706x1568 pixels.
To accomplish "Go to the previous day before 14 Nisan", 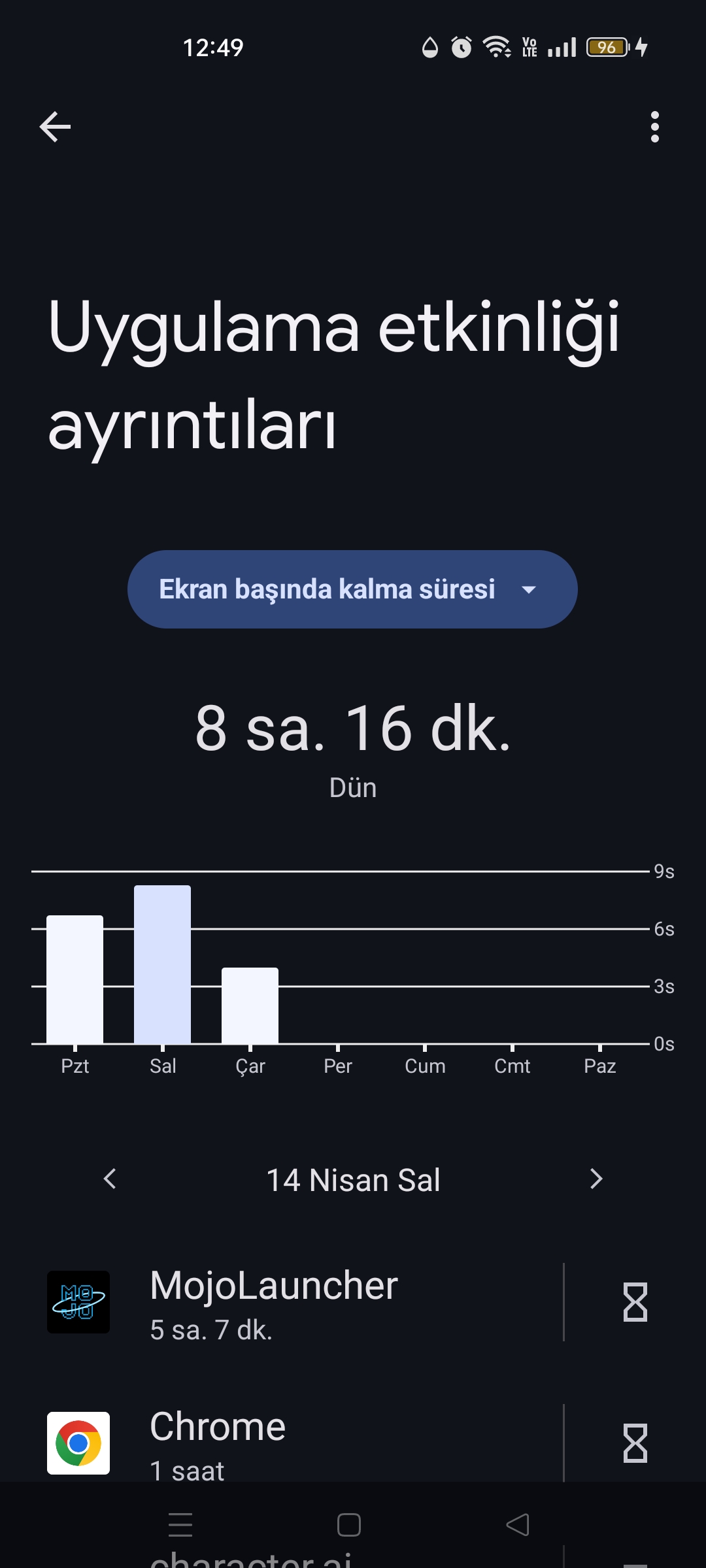I will click(110, 1179).
